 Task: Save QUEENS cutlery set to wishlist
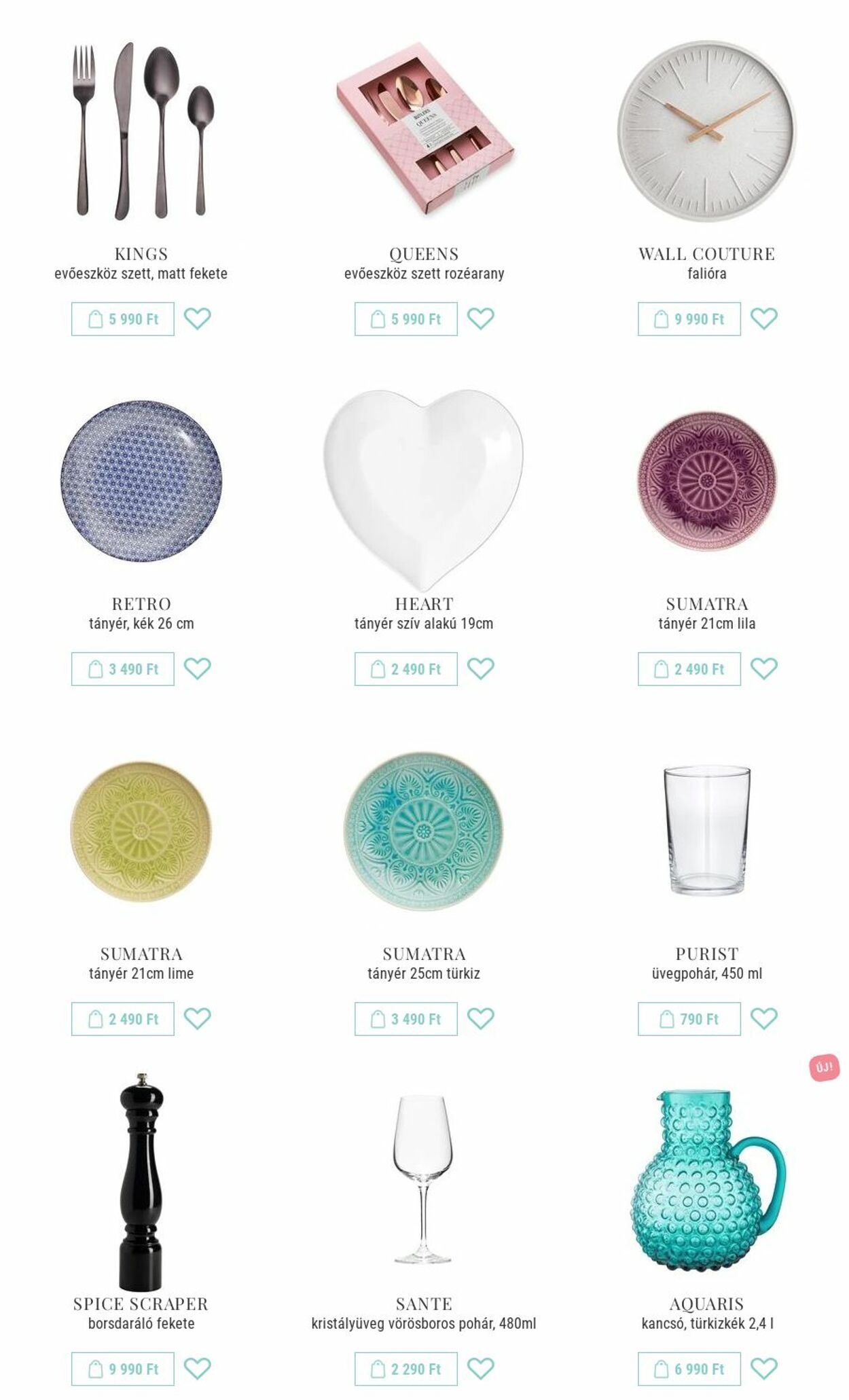481,319
